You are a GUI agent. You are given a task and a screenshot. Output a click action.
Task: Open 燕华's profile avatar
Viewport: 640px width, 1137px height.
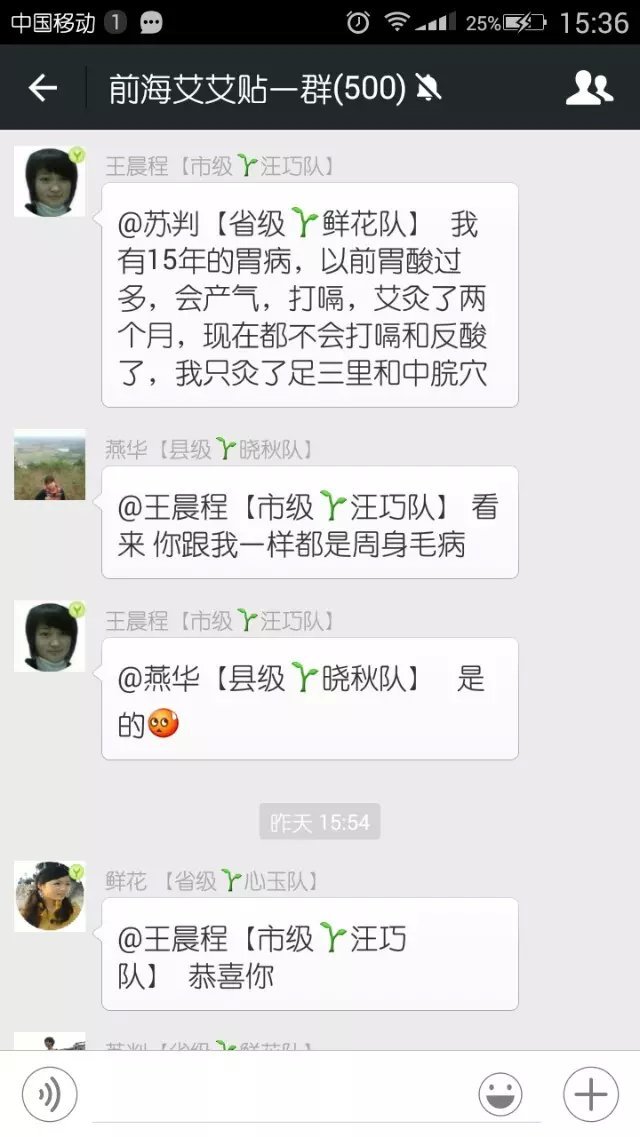pos(49,465)
